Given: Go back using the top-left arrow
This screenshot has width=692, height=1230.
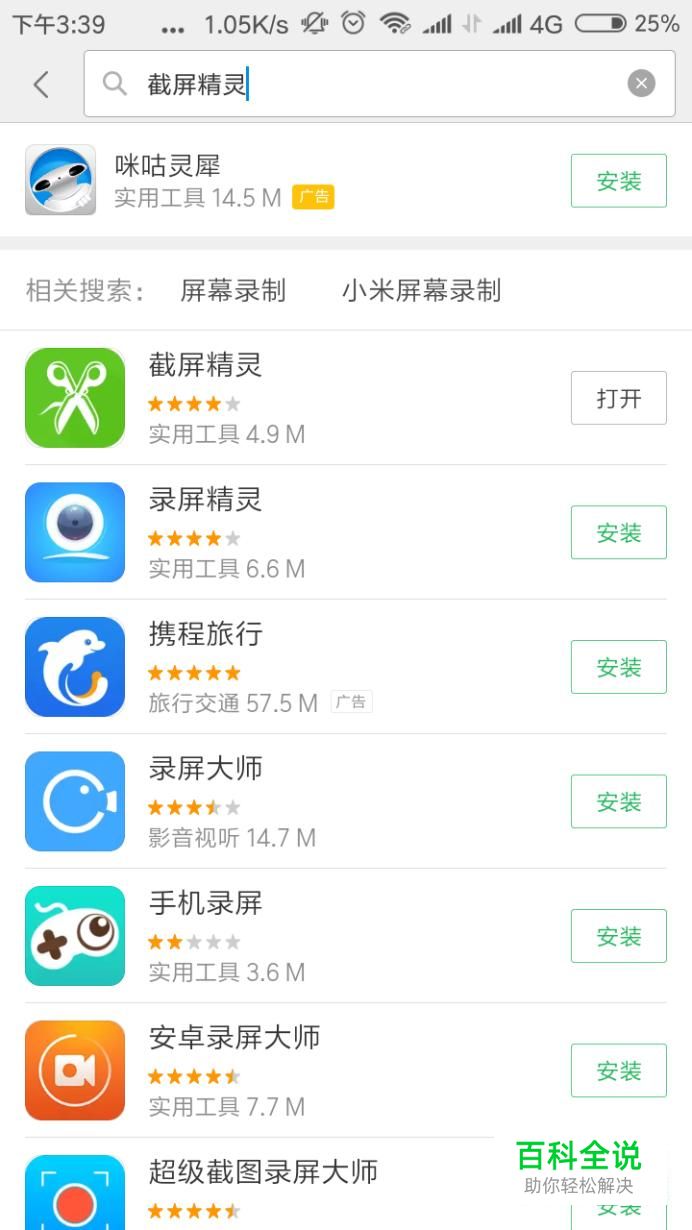Looking at the screenshot, I should pyautogui.click(x=41, y=84).
